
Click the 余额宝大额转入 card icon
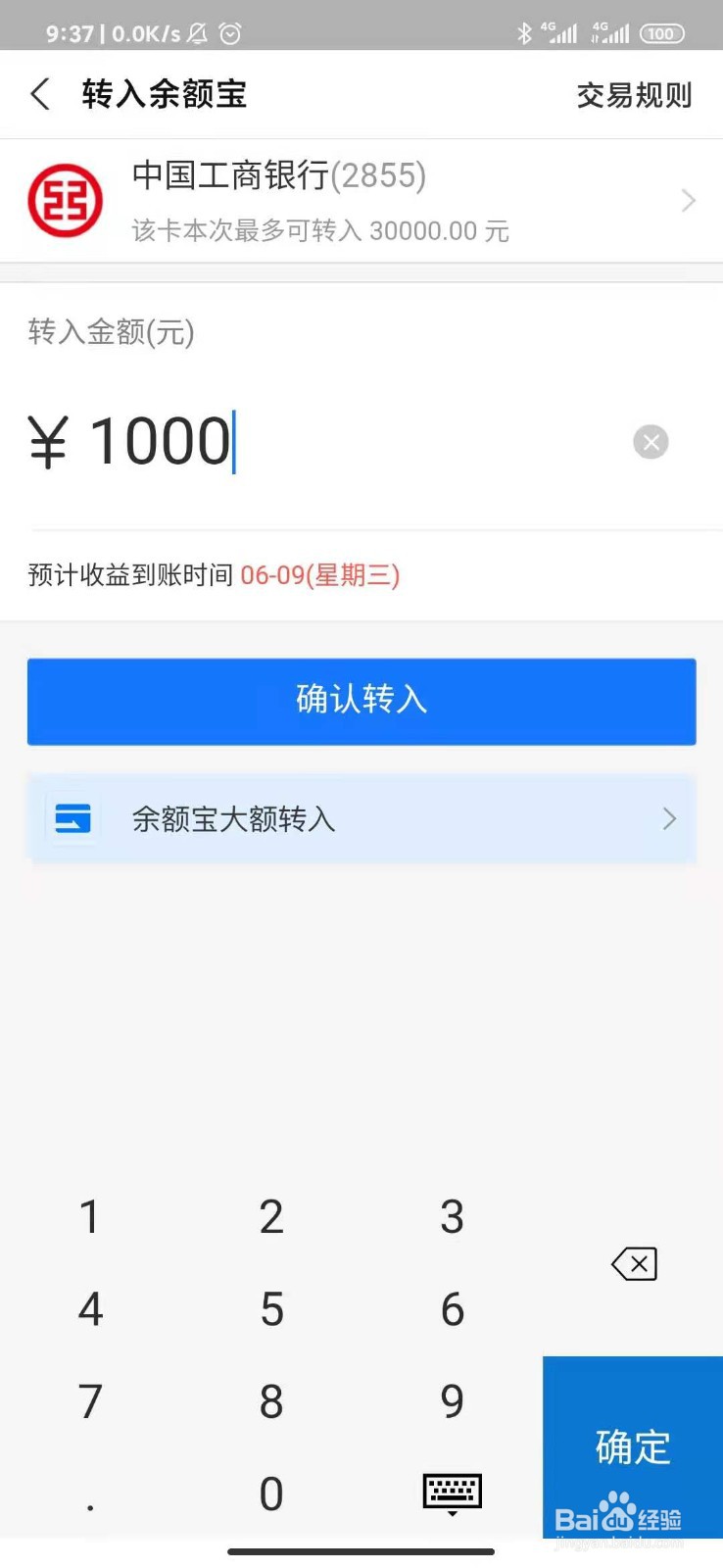point(72,818)
